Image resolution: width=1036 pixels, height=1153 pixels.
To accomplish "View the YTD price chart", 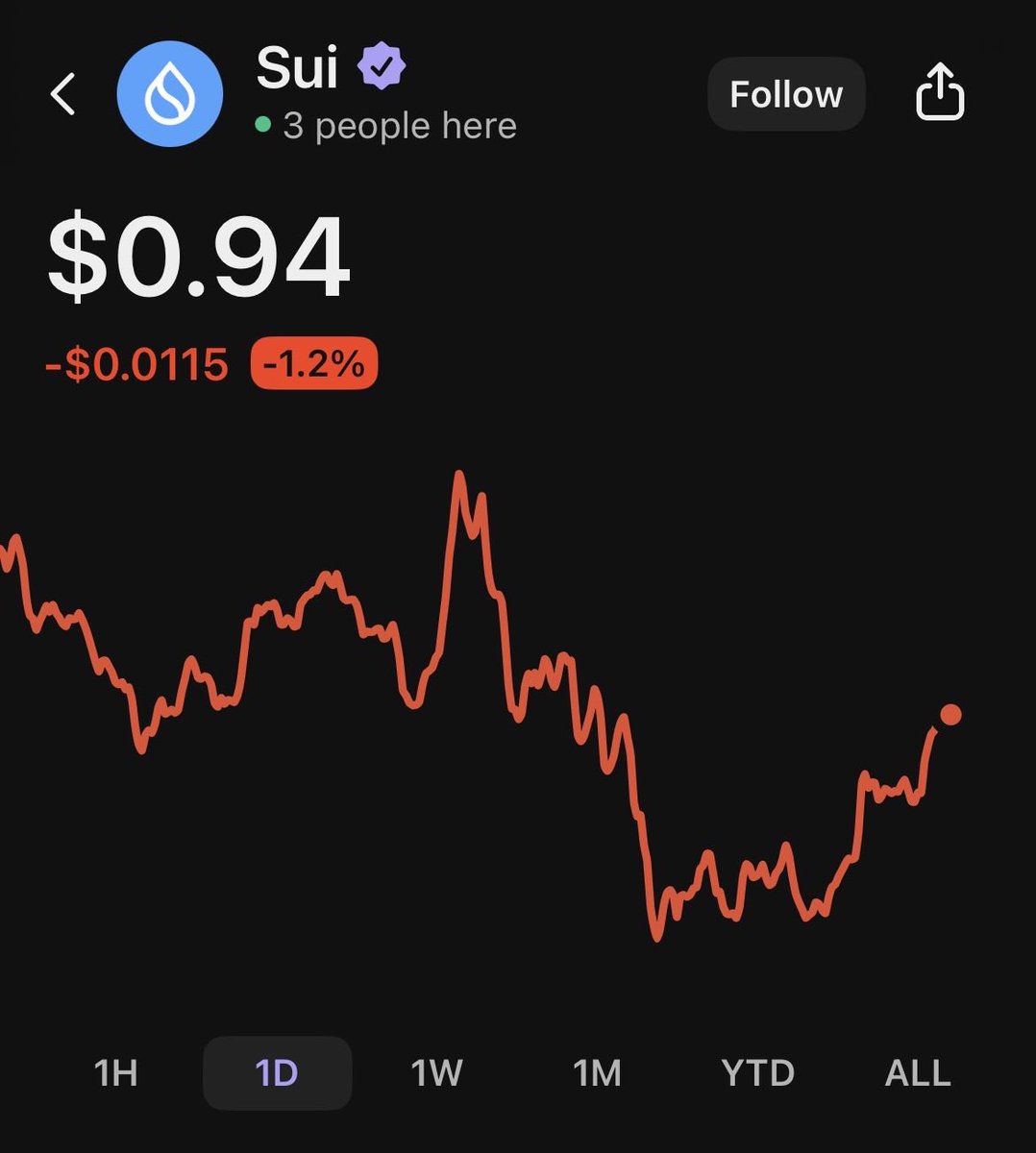I will pos(757,1072).
